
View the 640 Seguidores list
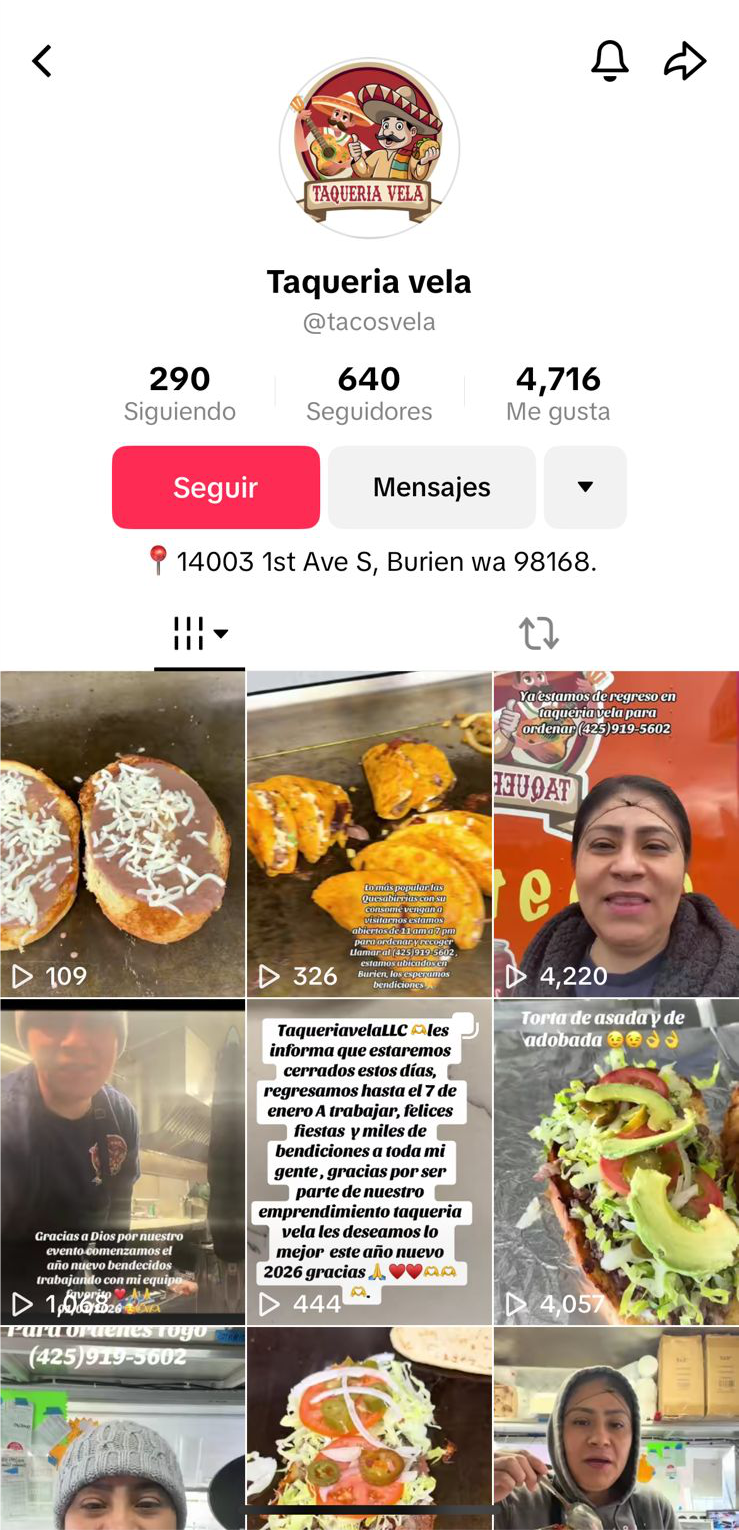[369, 393]
